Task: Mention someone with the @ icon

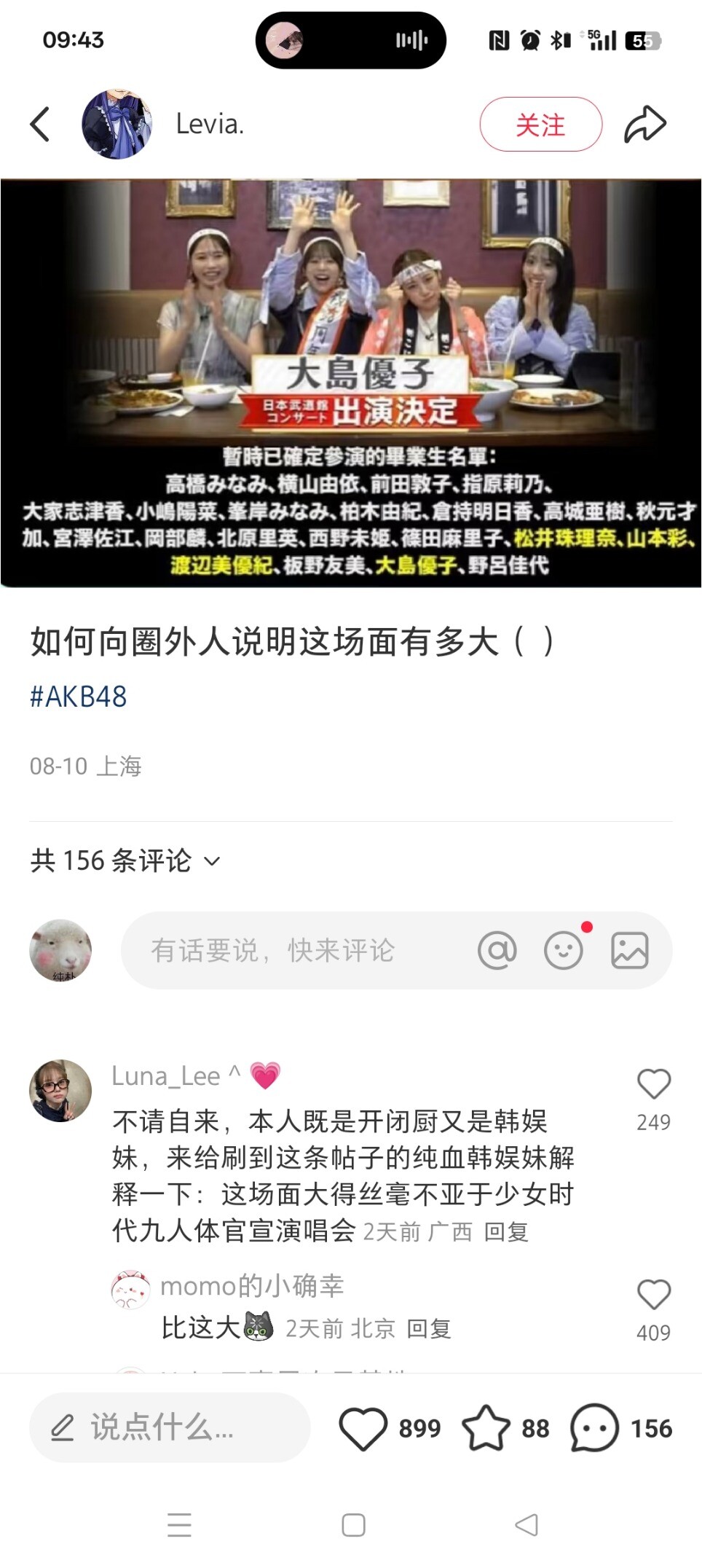Action: click(497, 950)
